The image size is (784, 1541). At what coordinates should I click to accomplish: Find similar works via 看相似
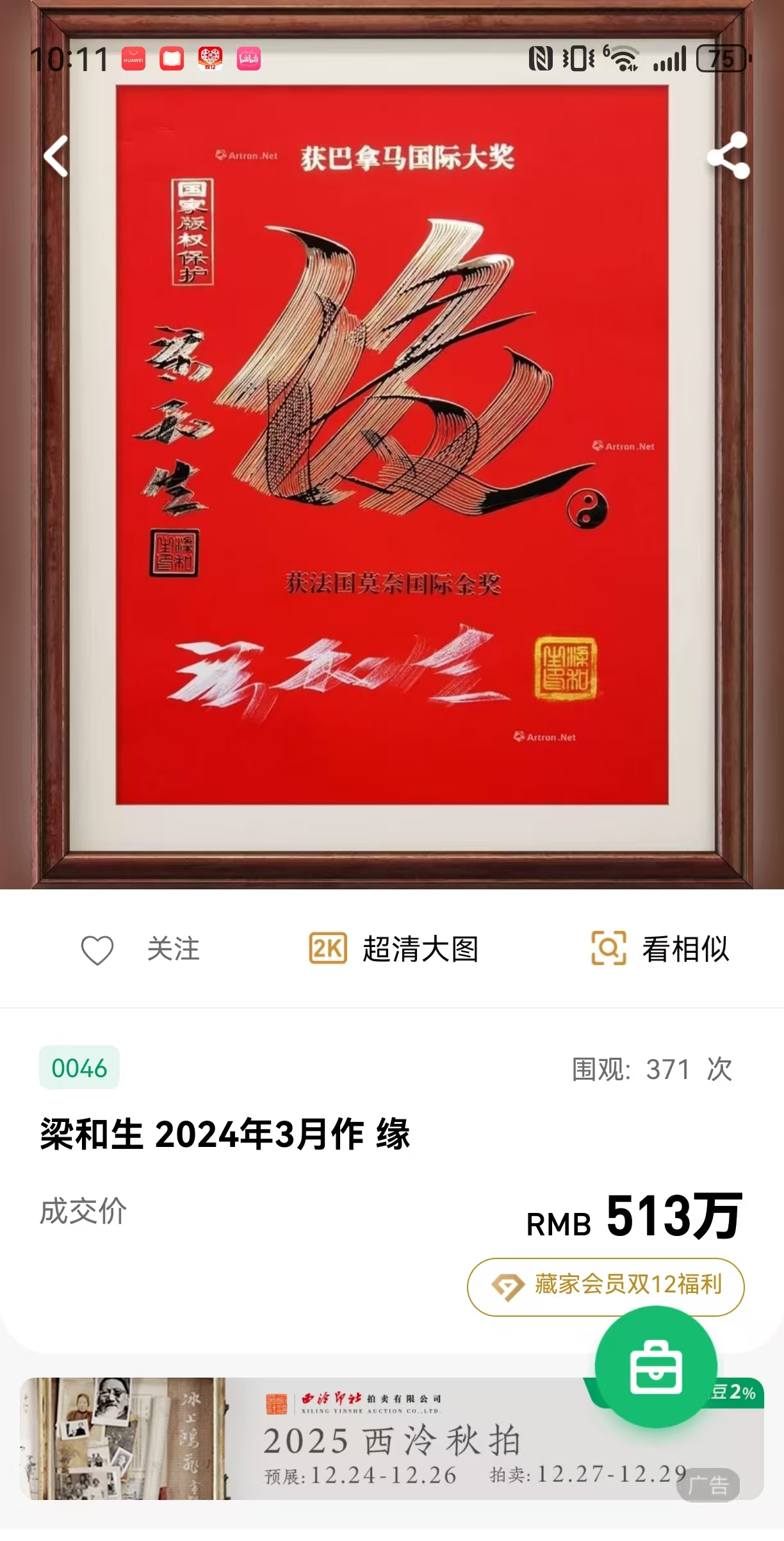tap(660, 949)
